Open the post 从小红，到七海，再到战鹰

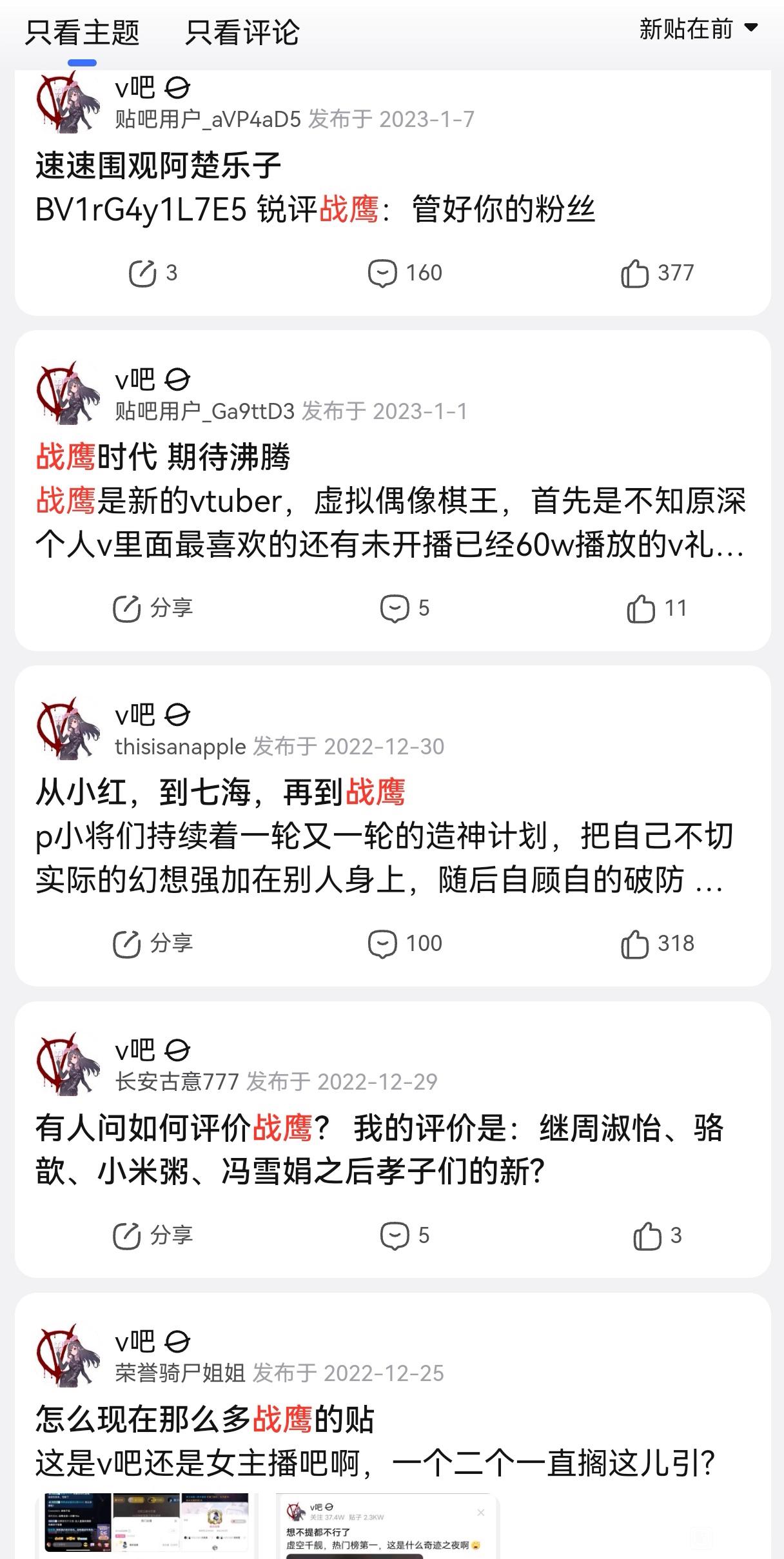point(220,792)
